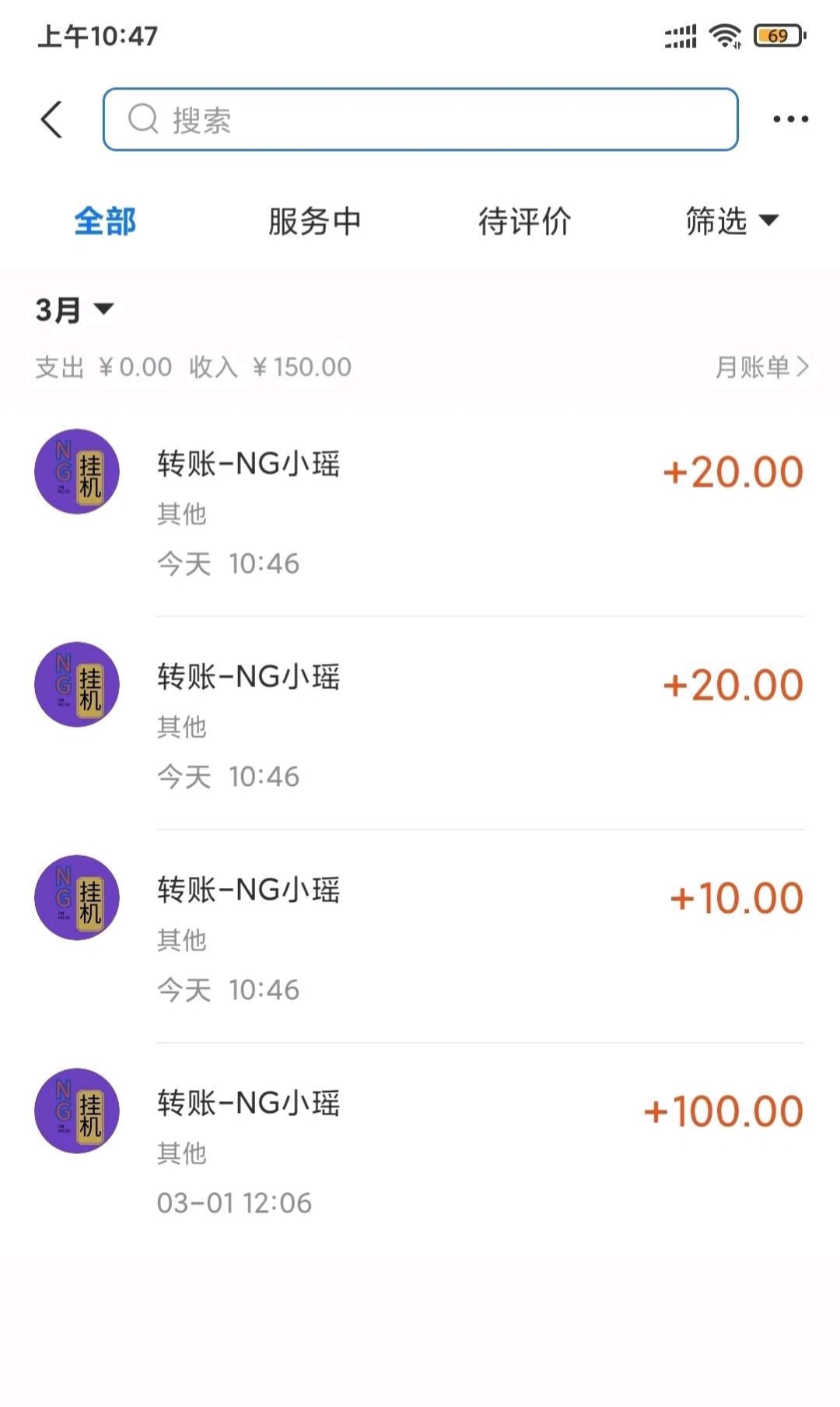Open the three-dot overflow menu icon

[x=790, y=118]
